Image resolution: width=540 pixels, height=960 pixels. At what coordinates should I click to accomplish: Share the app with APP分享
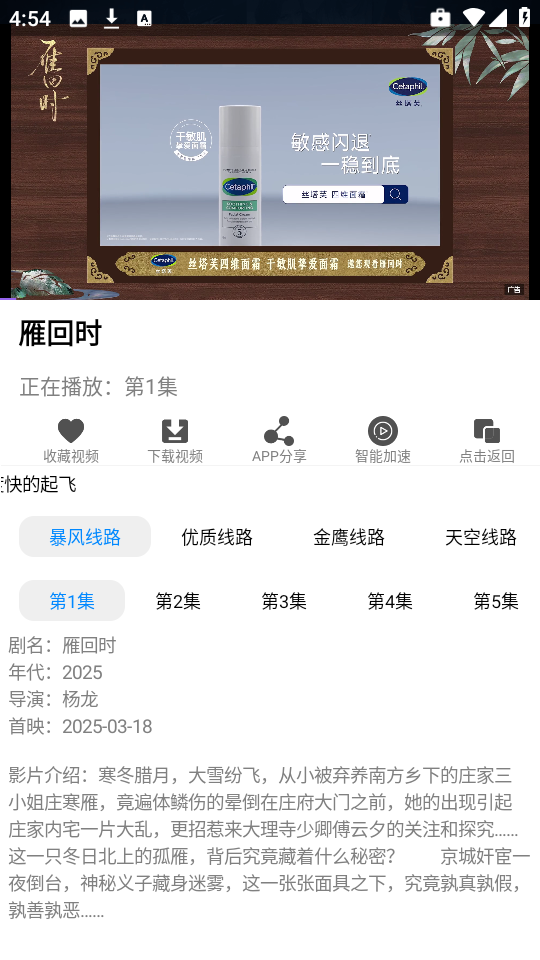279,440
